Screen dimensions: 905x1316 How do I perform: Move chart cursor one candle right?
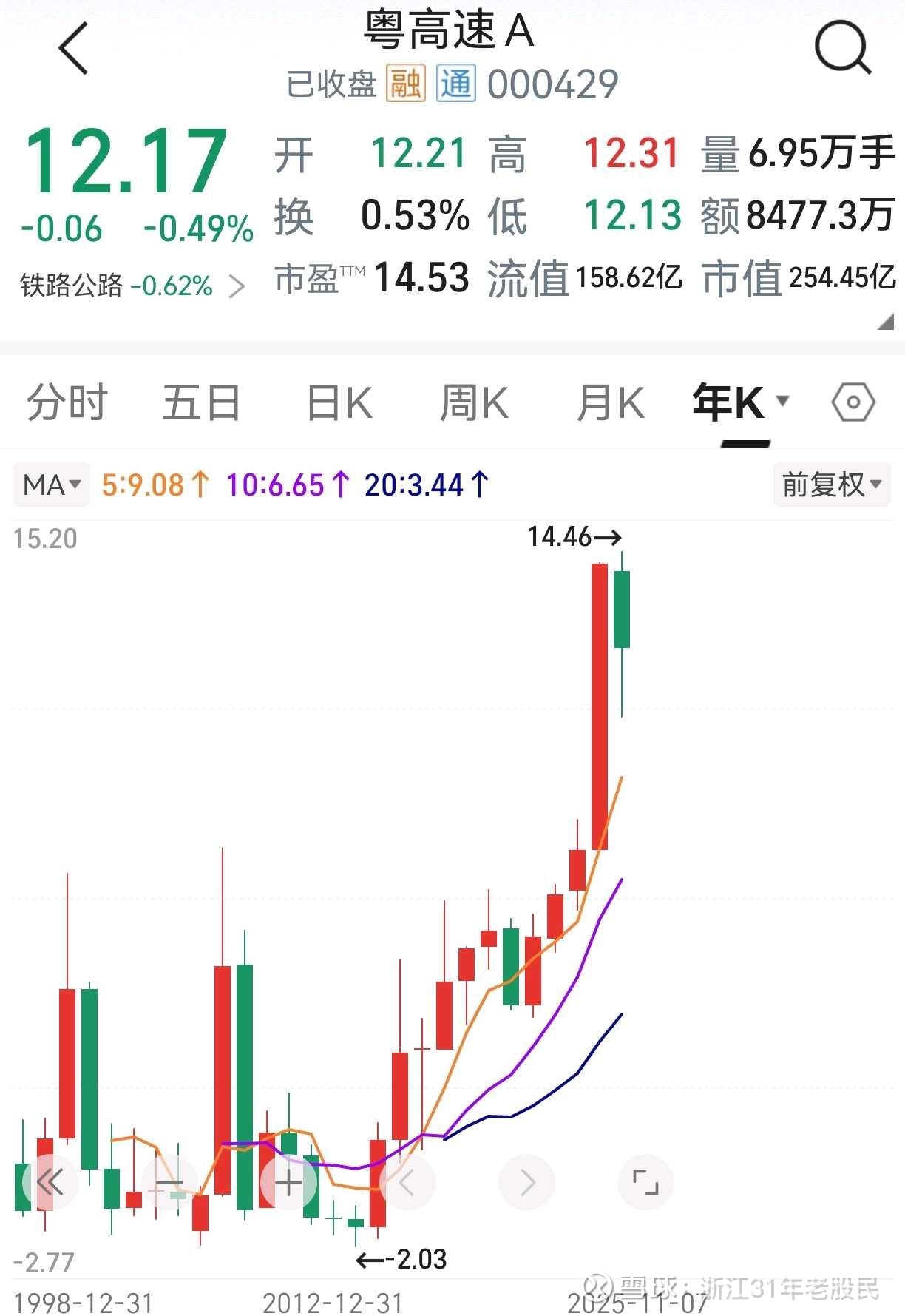pos(526,1183)
